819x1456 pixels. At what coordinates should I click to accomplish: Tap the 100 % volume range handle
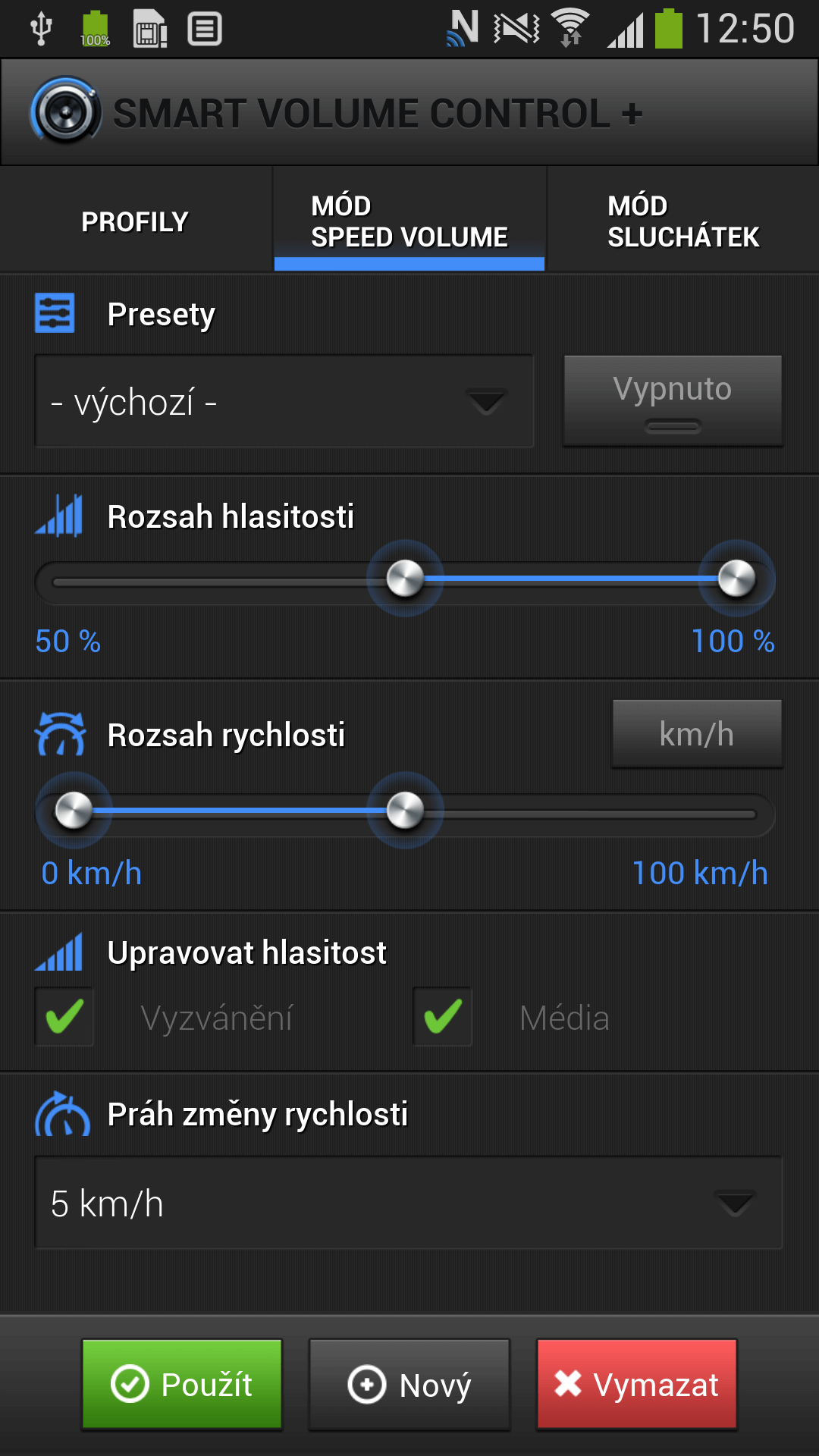[736, 579]
